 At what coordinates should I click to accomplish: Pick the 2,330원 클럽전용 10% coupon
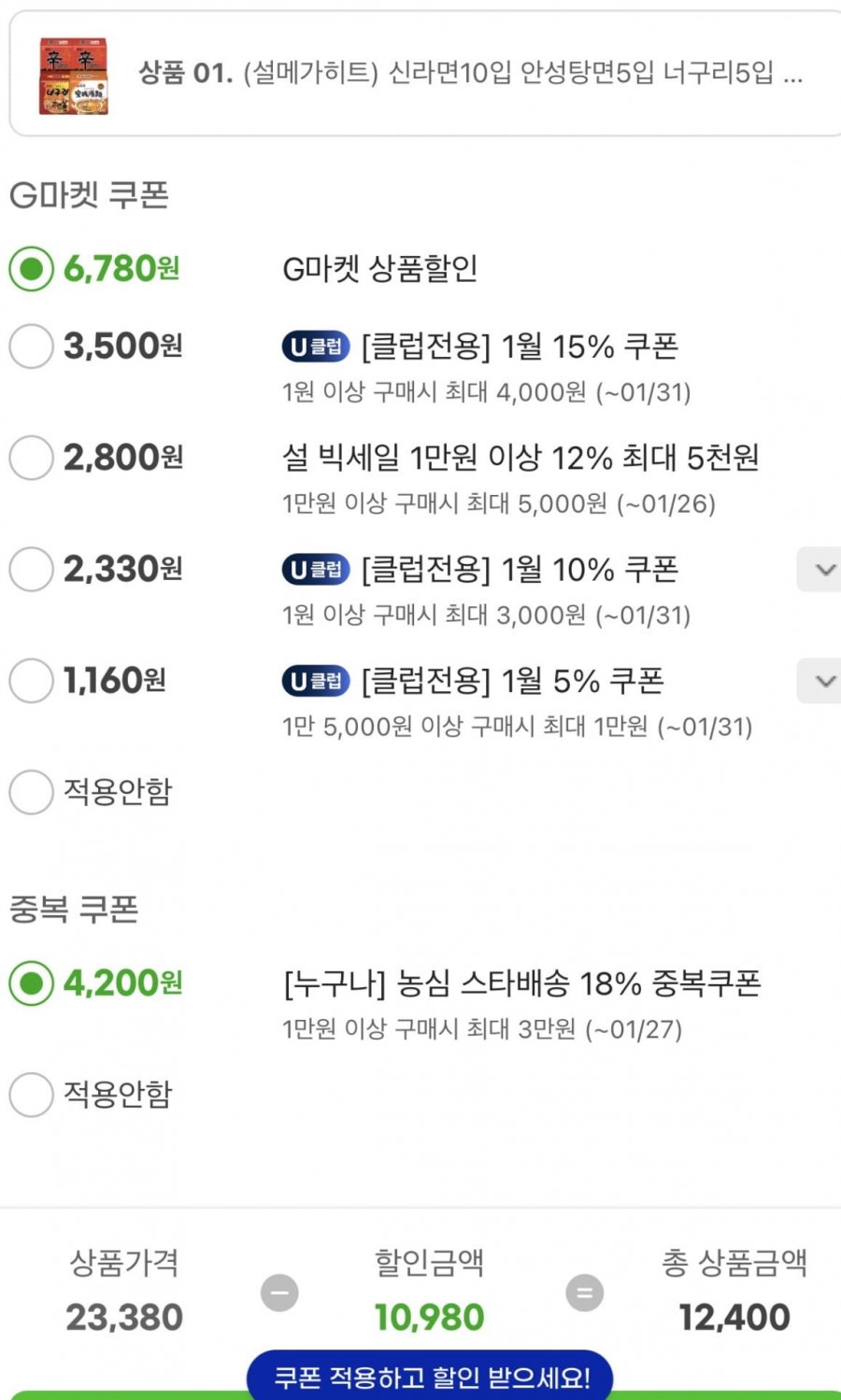click(x=32, y=569)
